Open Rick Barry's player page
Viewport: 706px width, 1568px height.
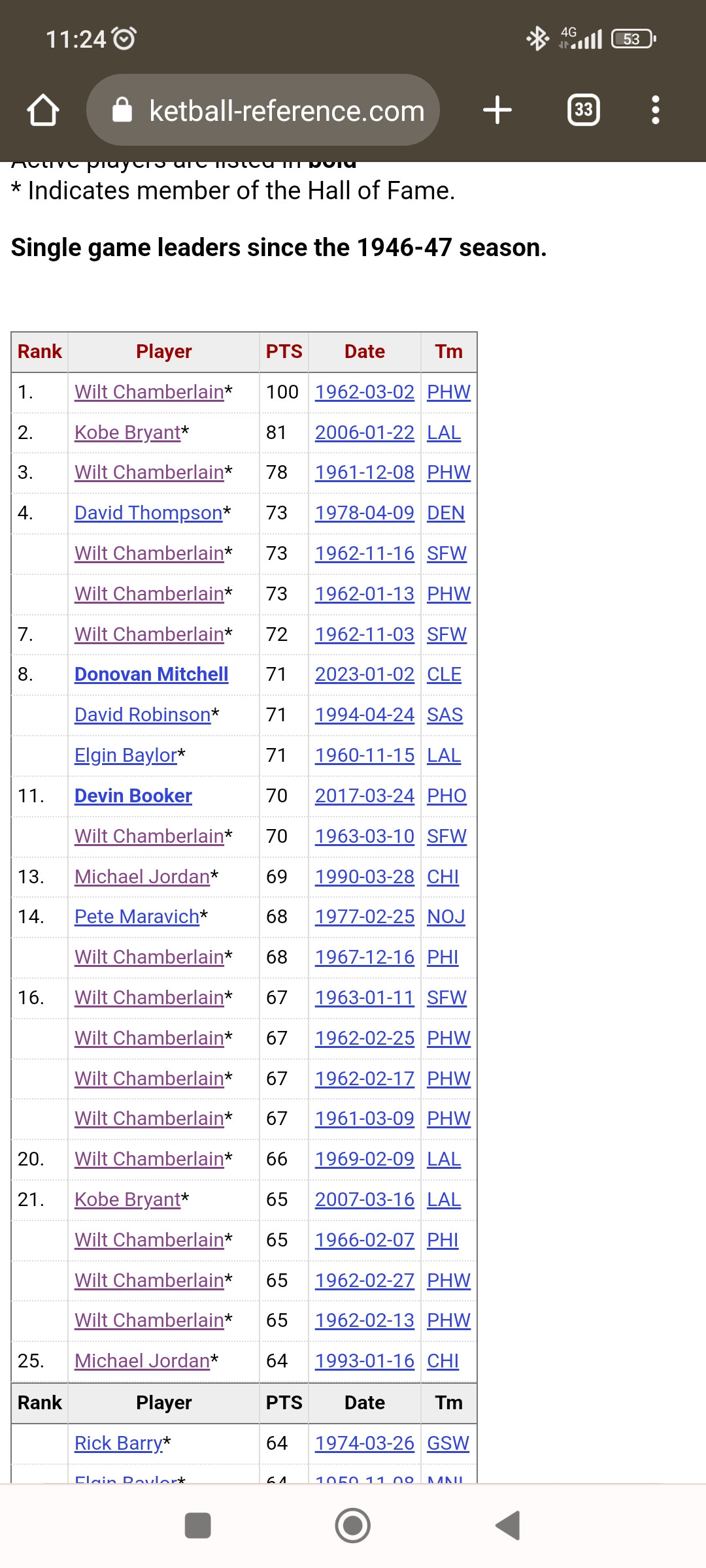[x=118, y=1443]
